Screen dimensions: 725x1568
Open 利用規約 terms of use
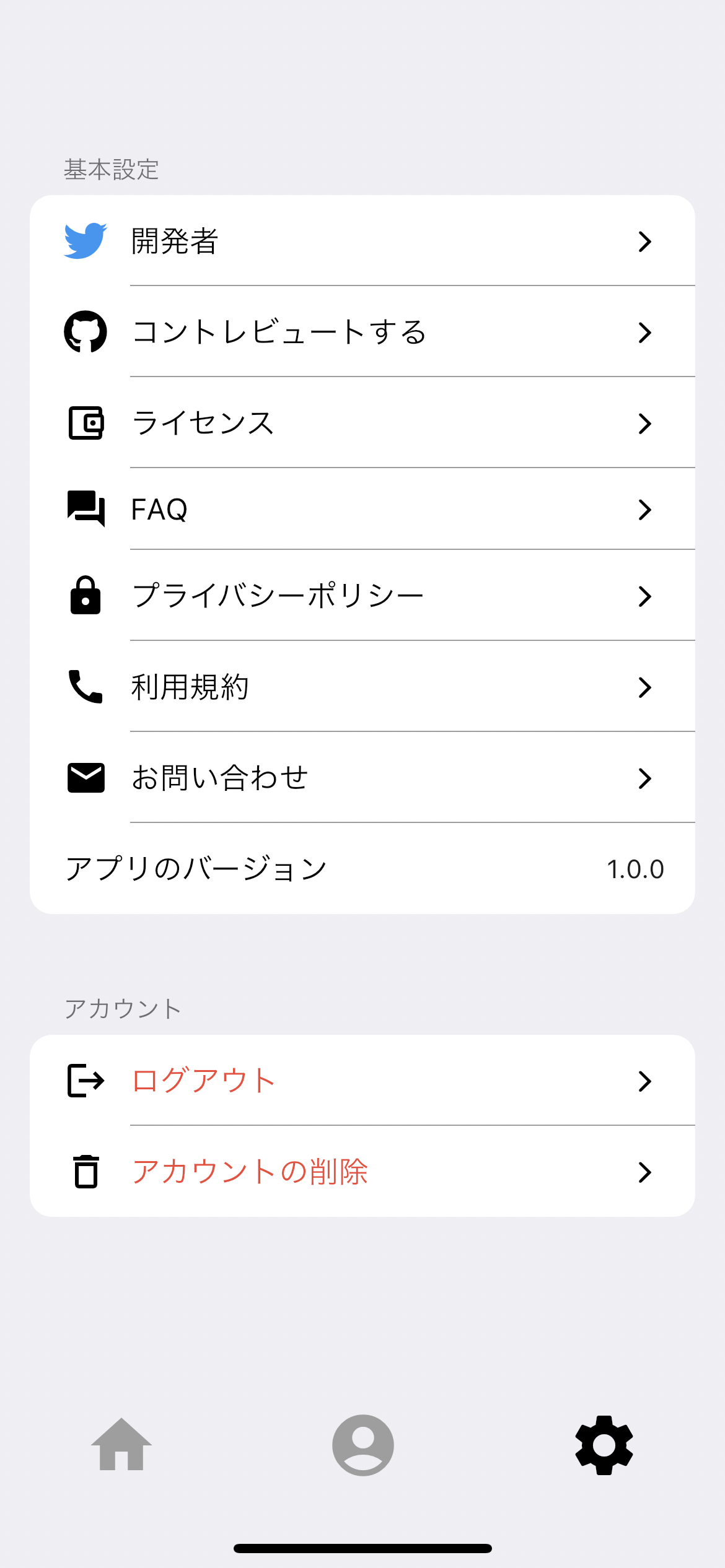coord(362,687)
